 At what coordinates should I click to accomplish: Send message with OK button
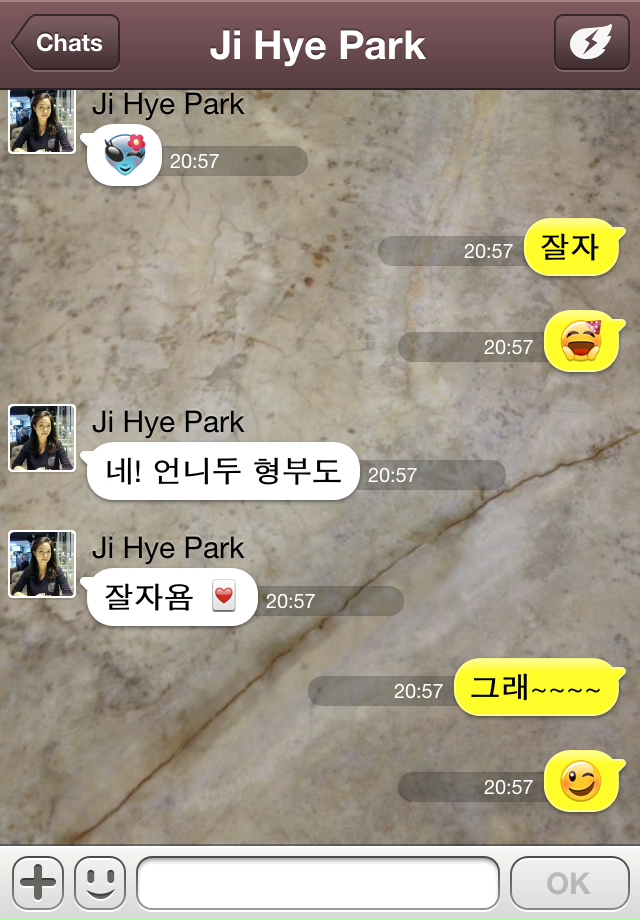tap(568, 882)
